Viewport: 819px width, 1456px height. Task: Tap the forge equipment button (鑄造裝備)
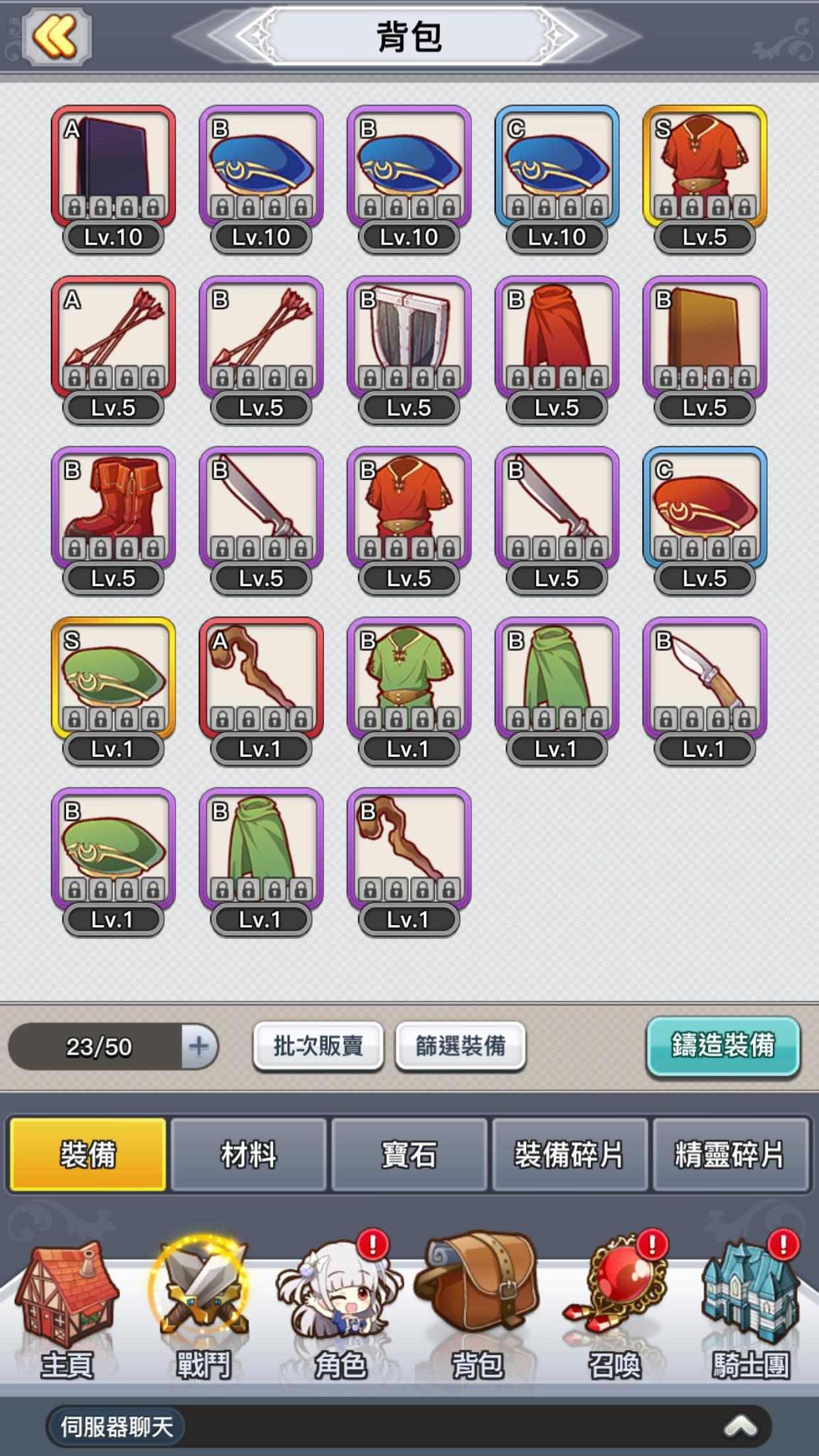[723, 1046]
